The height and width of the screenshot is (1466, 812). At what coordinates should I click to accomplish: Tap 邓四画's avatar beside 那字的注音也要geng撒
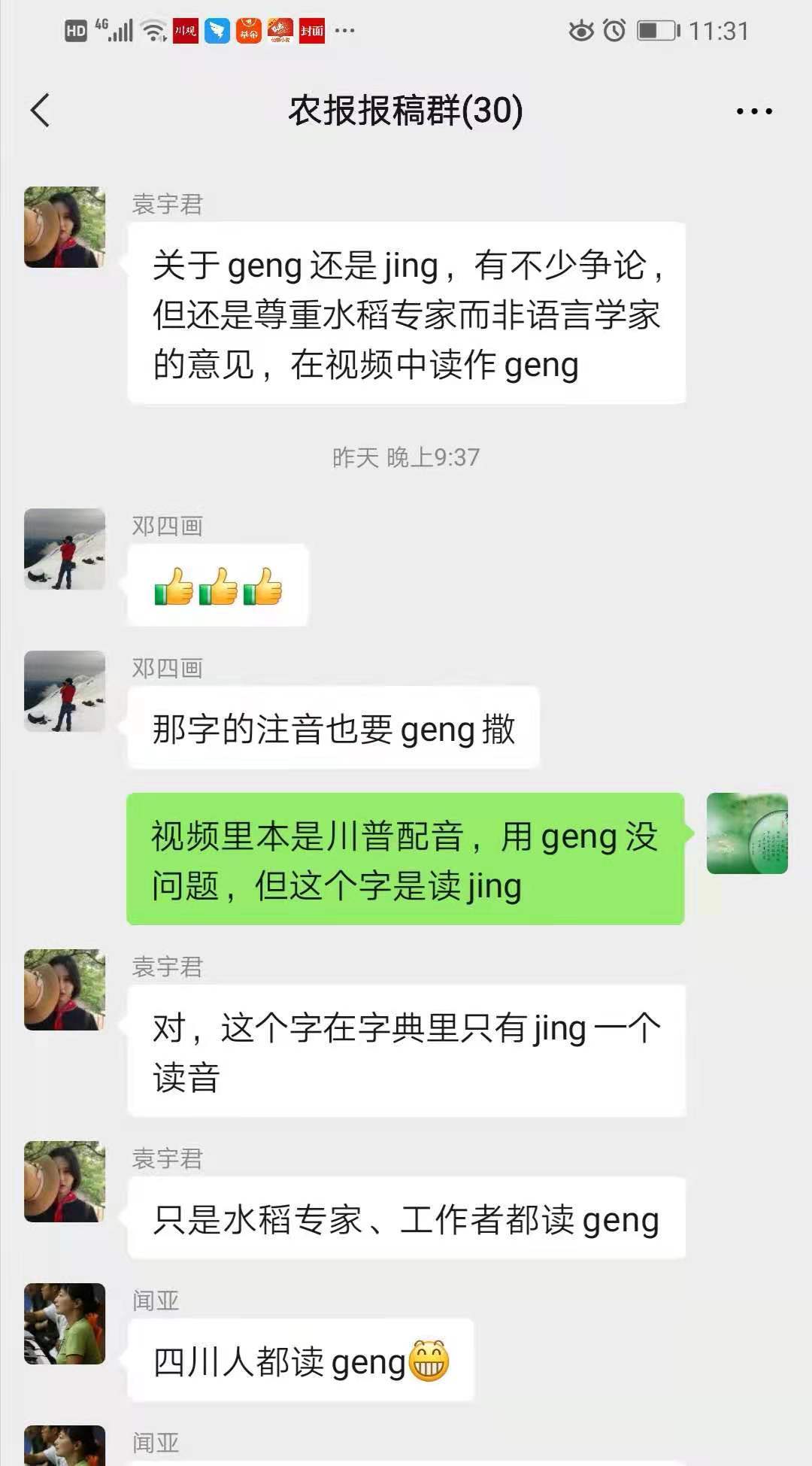click(x=65, y=691)
